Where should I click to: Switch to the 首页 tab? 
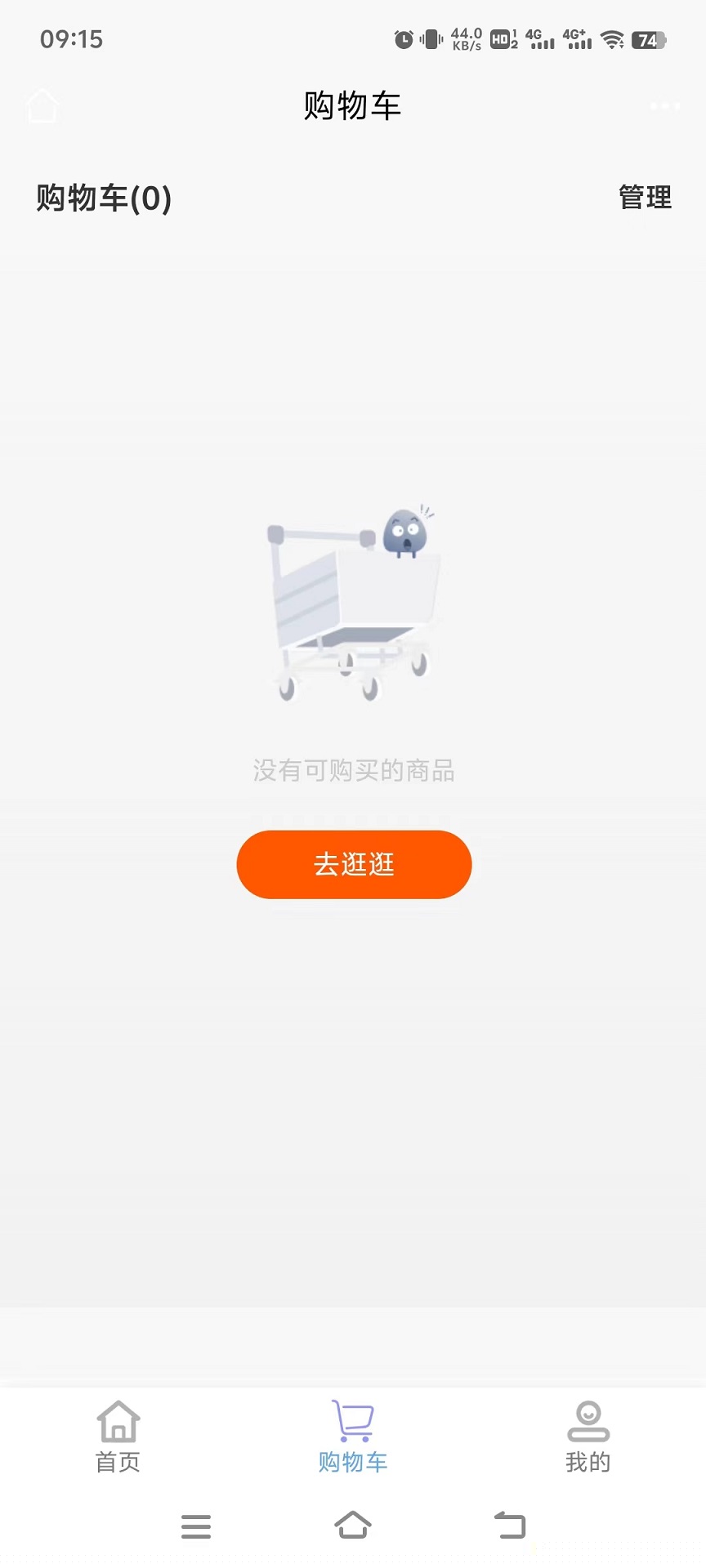[x=118, y=1437]
